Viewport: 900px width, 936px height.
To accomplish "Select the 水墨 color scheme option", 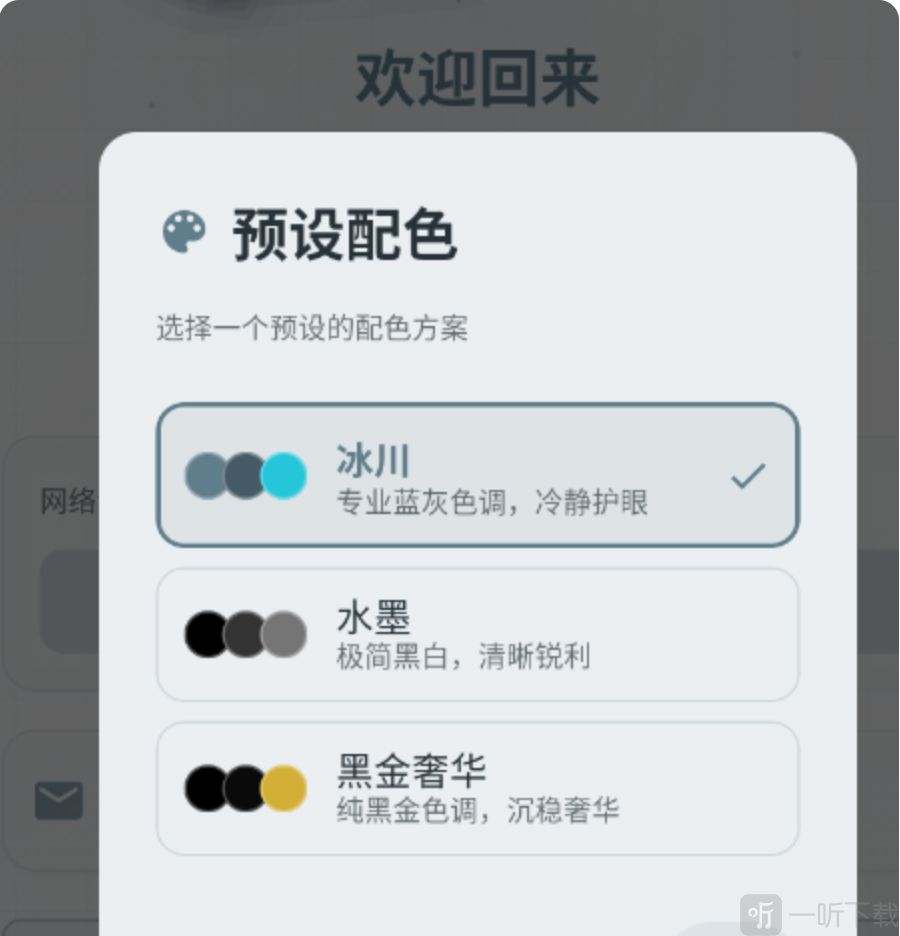I will click(477, 634).
